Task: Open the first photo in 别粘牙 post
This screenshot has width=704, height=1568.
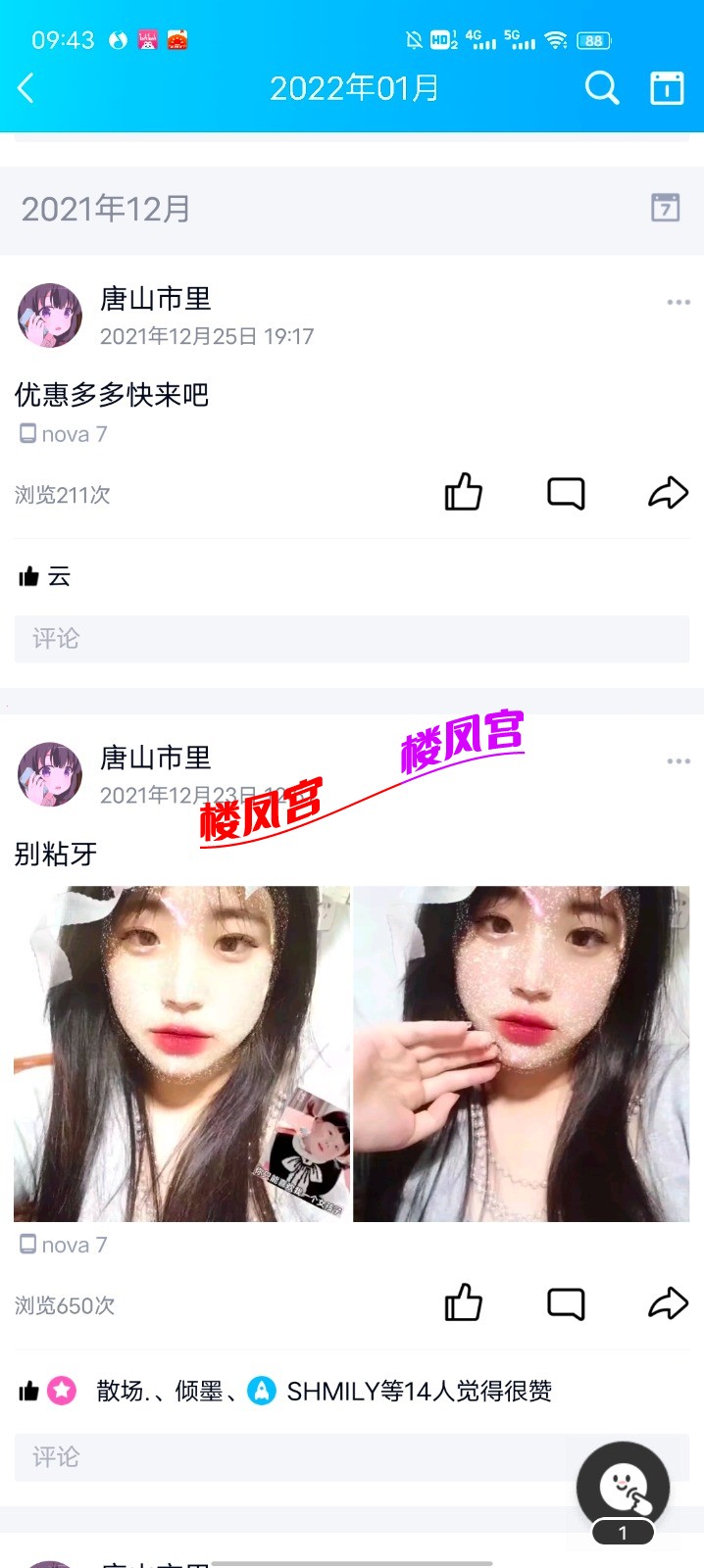Action: (x=181, y=1053)
